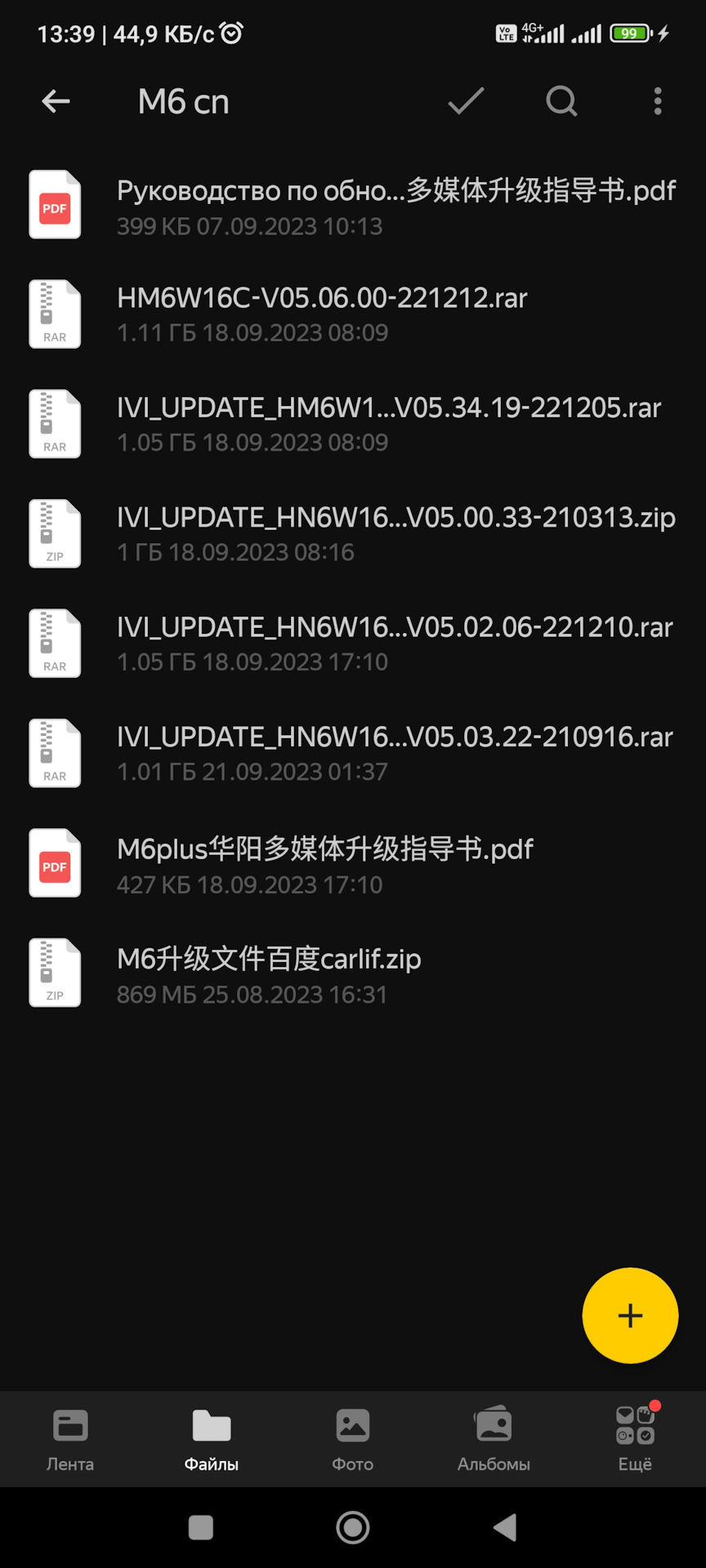
Task: Open IVI_UPDATE_HN6W16...V05.00.33-210313.zip
Action: coord(351,532)
